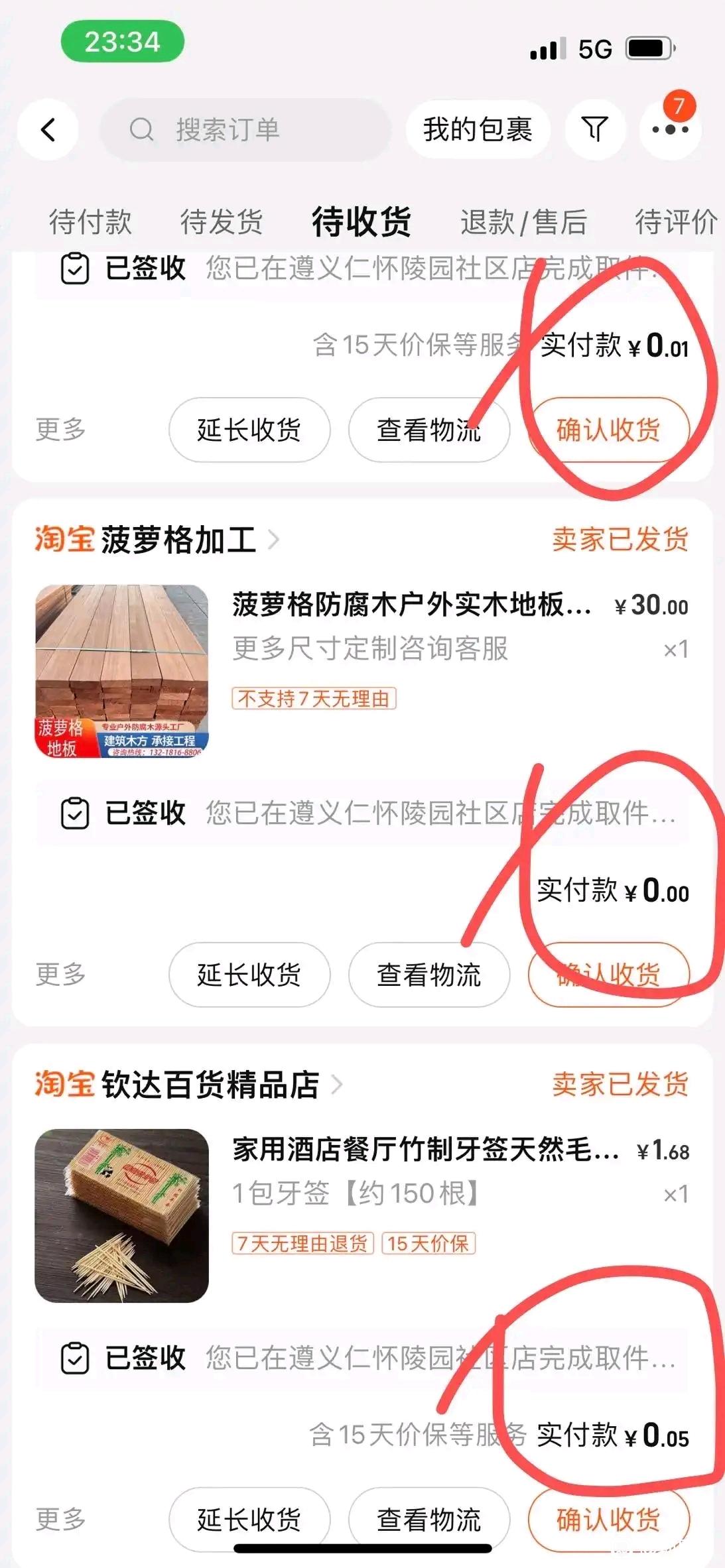The image size is (725, 1568).
Task: Click the search magnifier in the order search bar
Action: [x=140, y=129]
